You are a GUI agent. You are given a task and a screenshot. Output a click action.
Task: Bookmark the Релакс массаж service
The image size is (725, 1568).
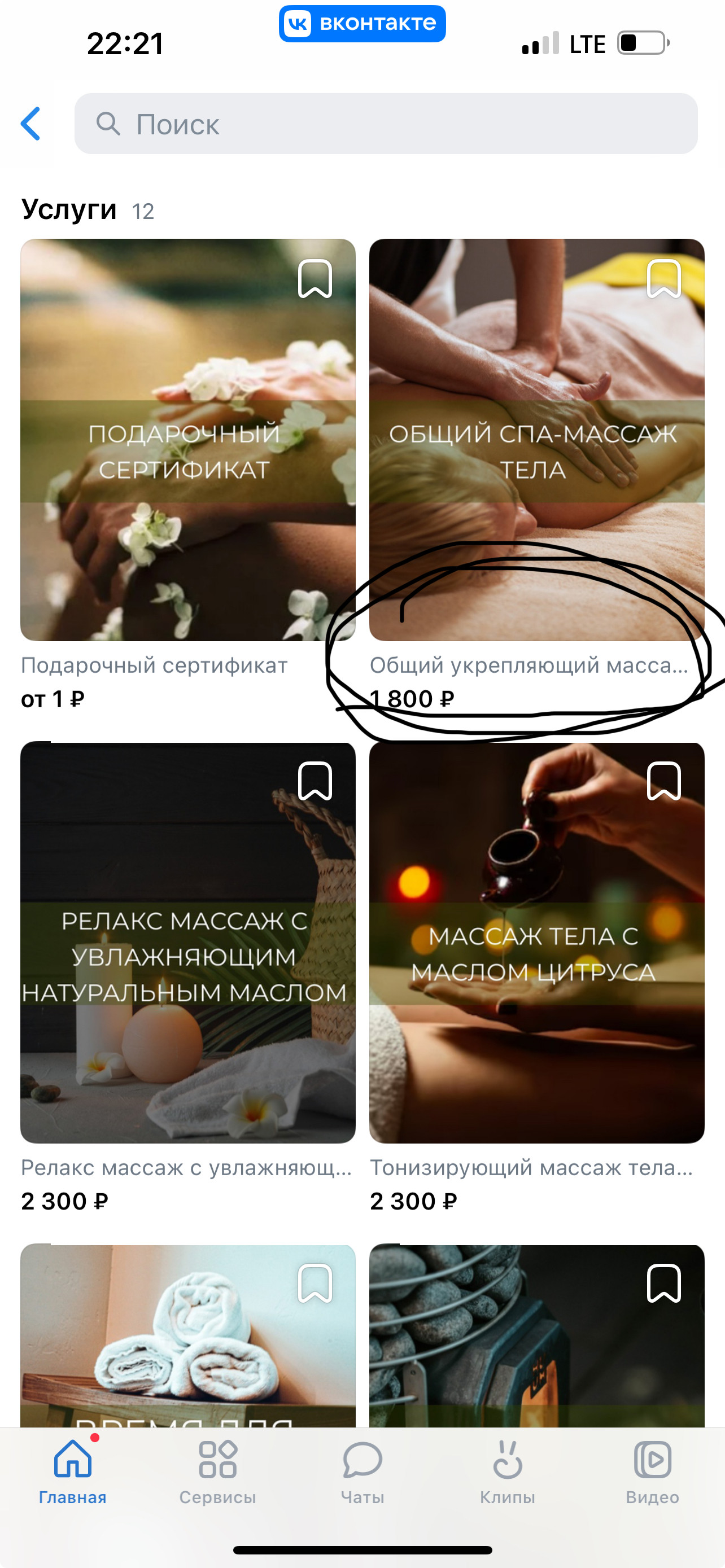coord(315,781)
